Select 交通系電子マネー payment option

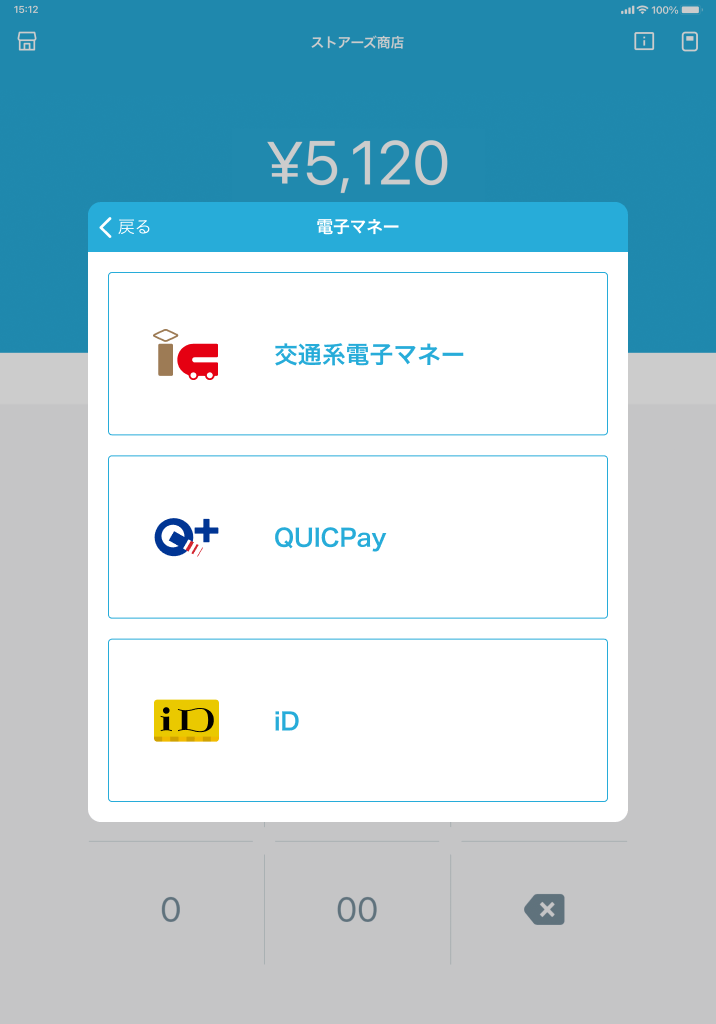pos(358,354)
